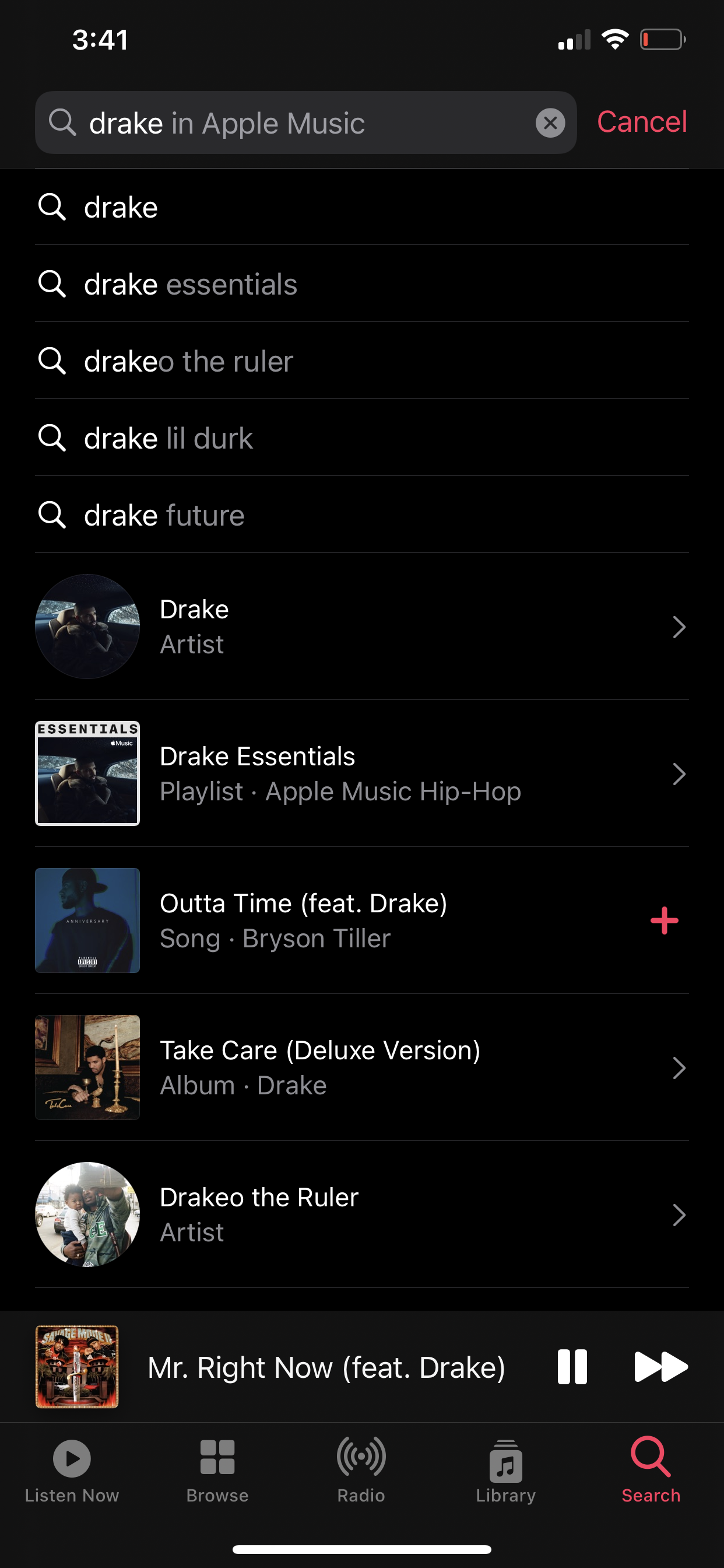This screenshot has height=1568, width=724.
Task: Cancel the current search
Action: click(642, 122)
